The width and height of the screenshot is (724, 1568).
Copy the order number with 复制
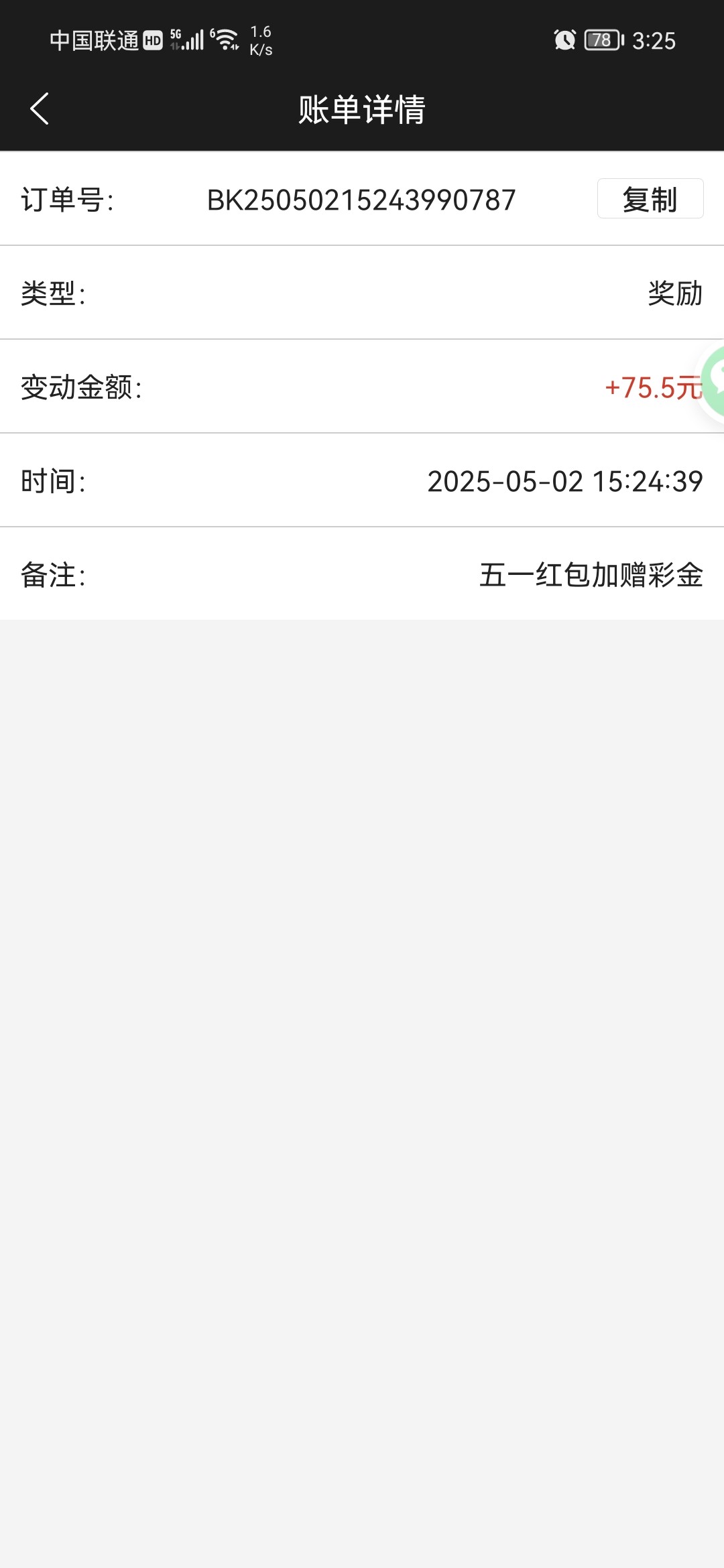coord(650,199)
